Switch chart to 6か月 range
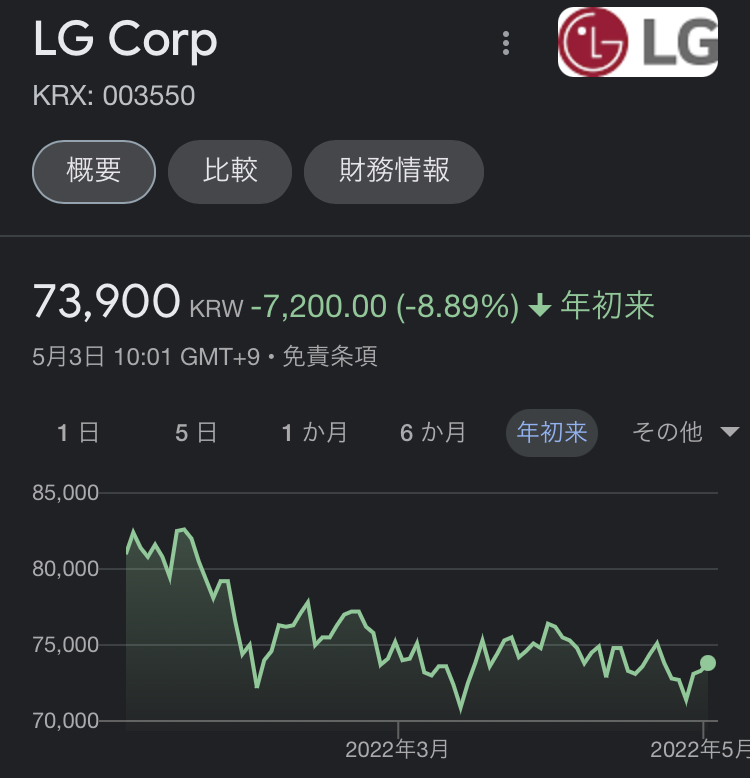750x778 pixels. pos(433,433)
